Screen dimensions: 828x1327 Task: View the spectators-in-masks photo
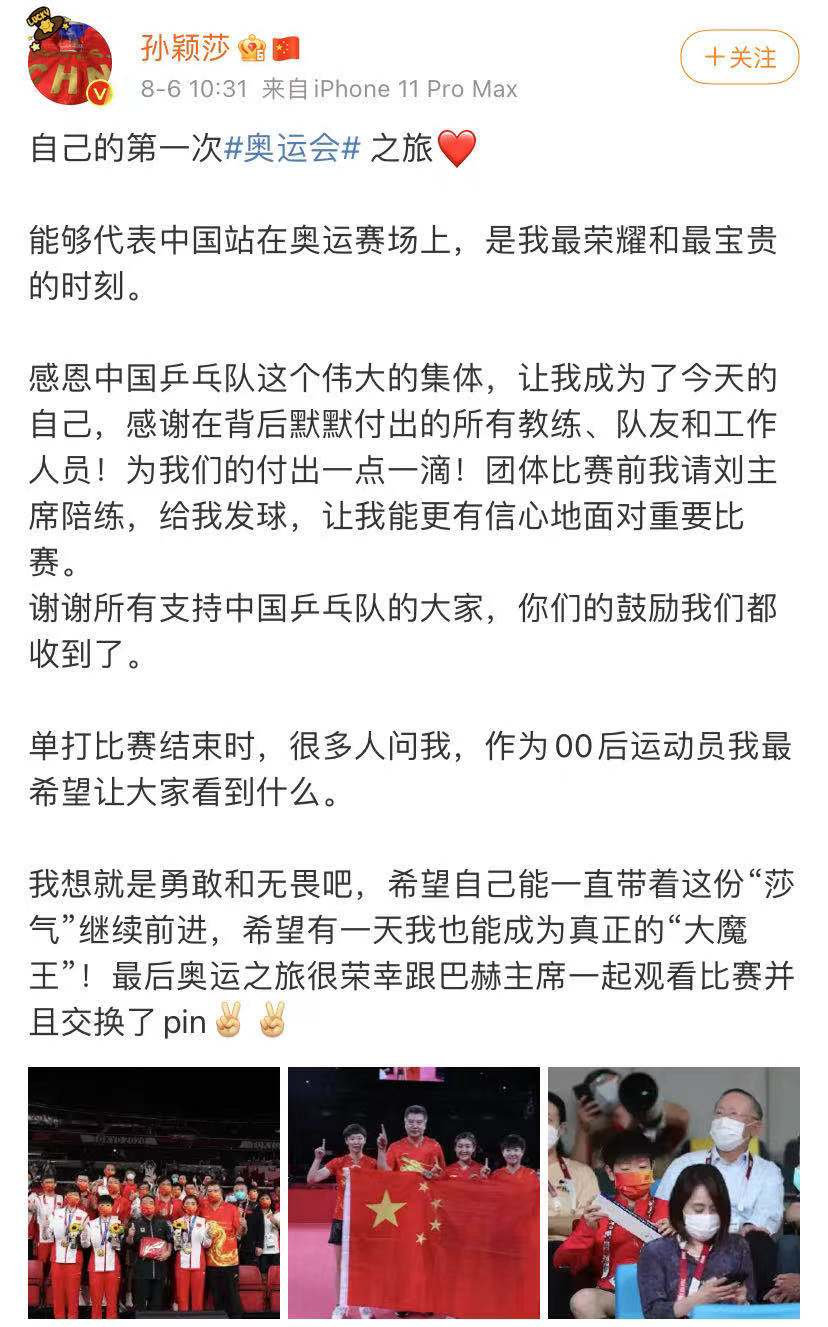click(x=673, y=1192)
